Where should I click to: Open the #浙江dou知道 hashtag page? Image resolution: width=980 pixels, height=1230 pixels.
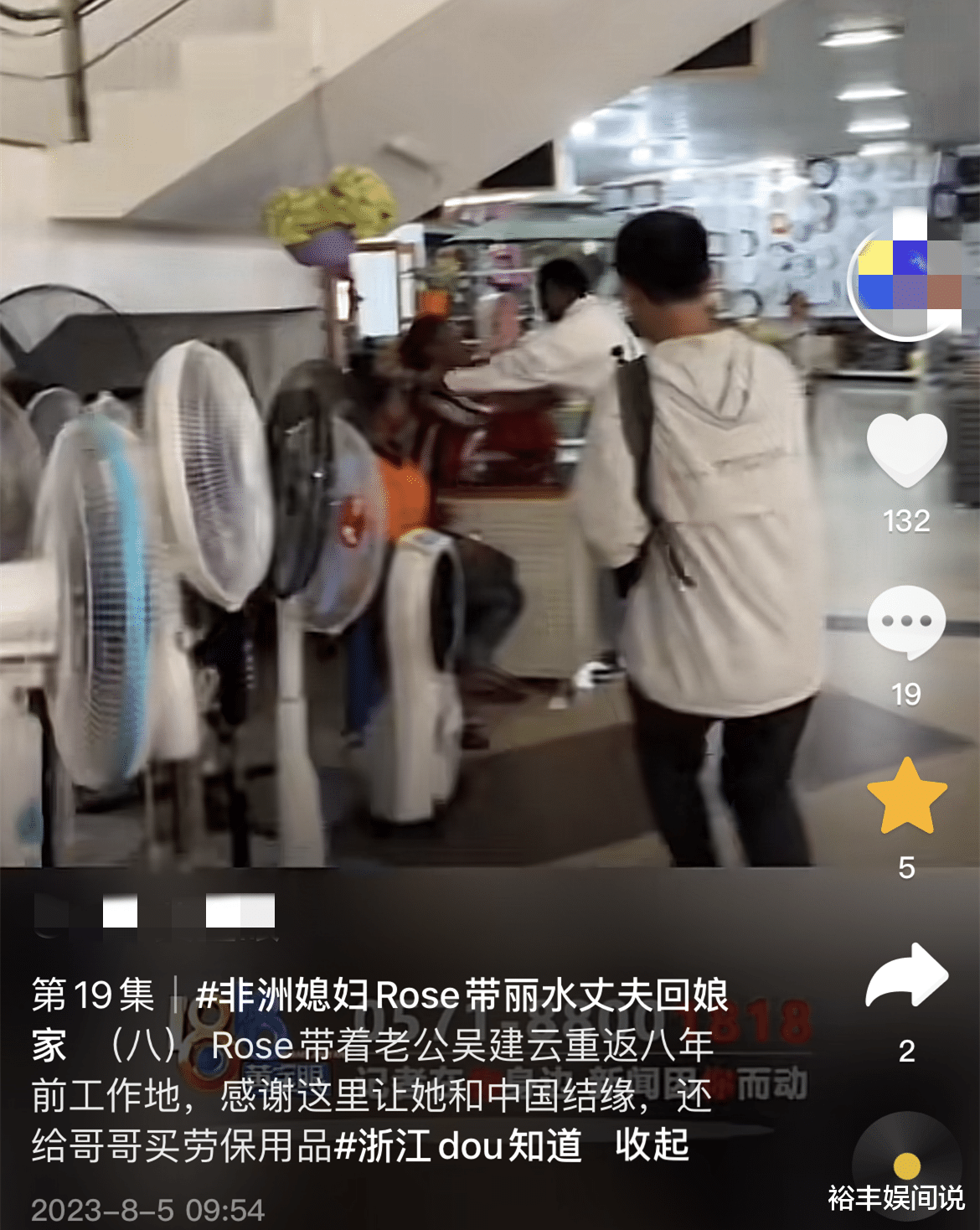[x=461, y=1146]
